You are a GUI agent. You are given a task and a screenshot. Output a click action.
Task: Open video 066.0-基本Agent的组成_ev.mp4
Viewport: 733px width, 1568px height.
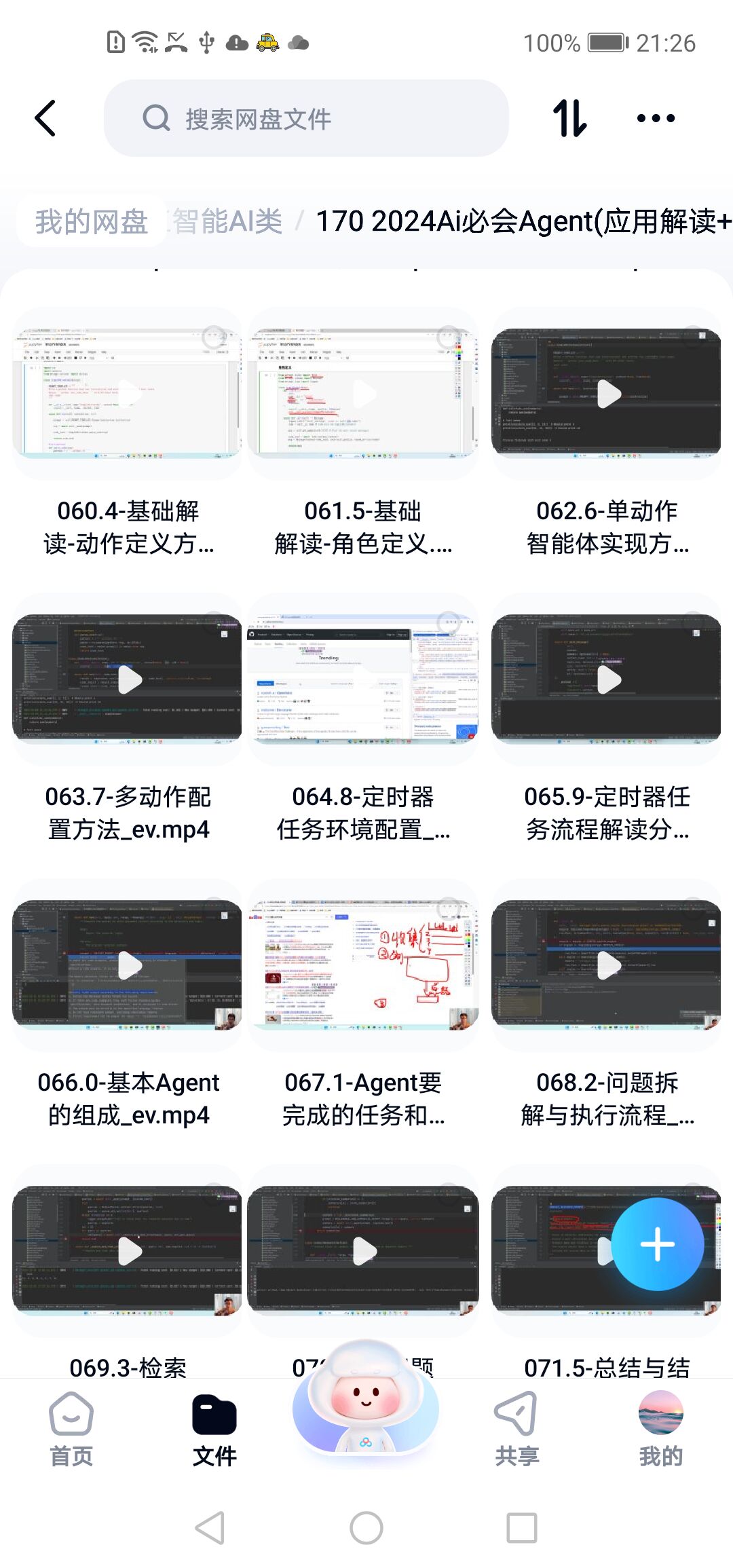(x=127, y=965)
